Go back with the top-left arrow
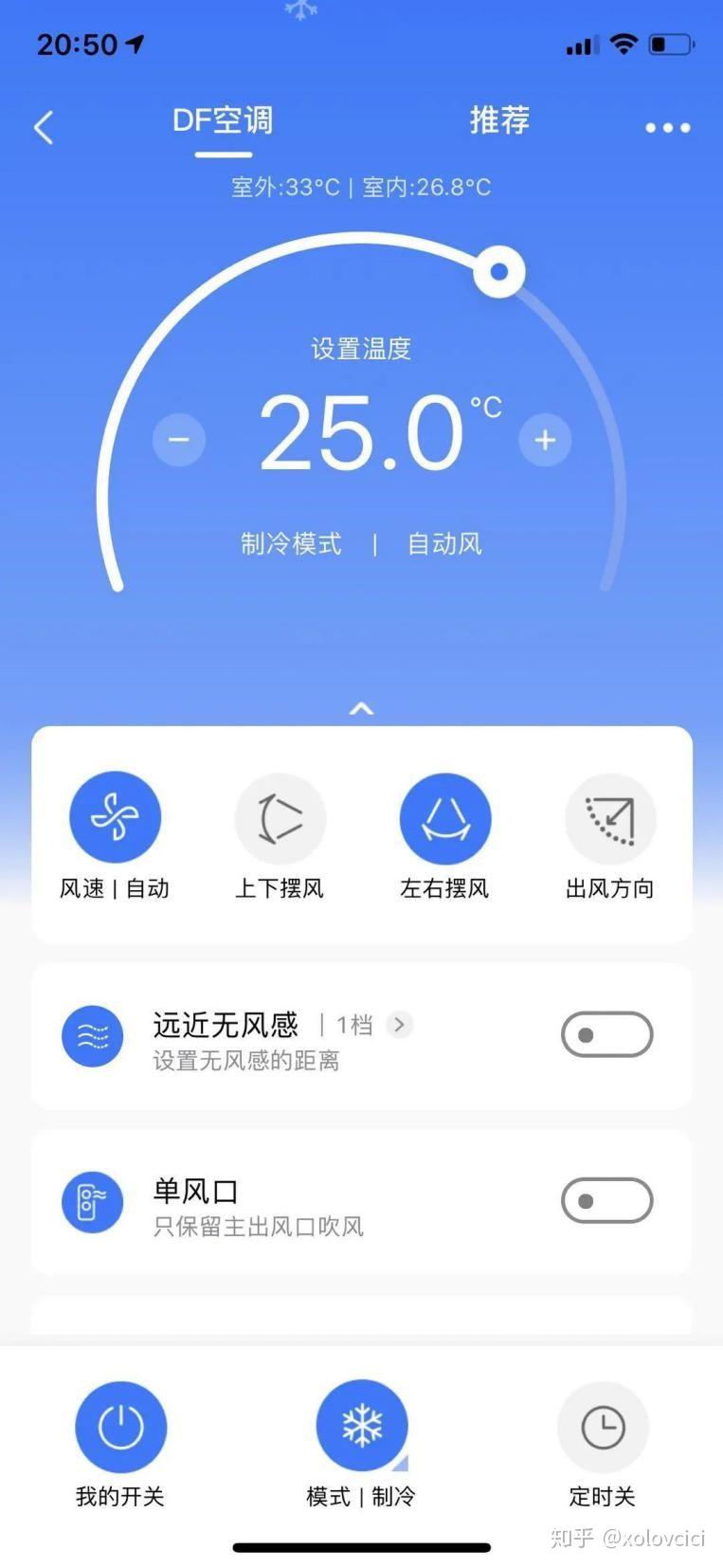723x1568 pixels. (x=44, y=127)
